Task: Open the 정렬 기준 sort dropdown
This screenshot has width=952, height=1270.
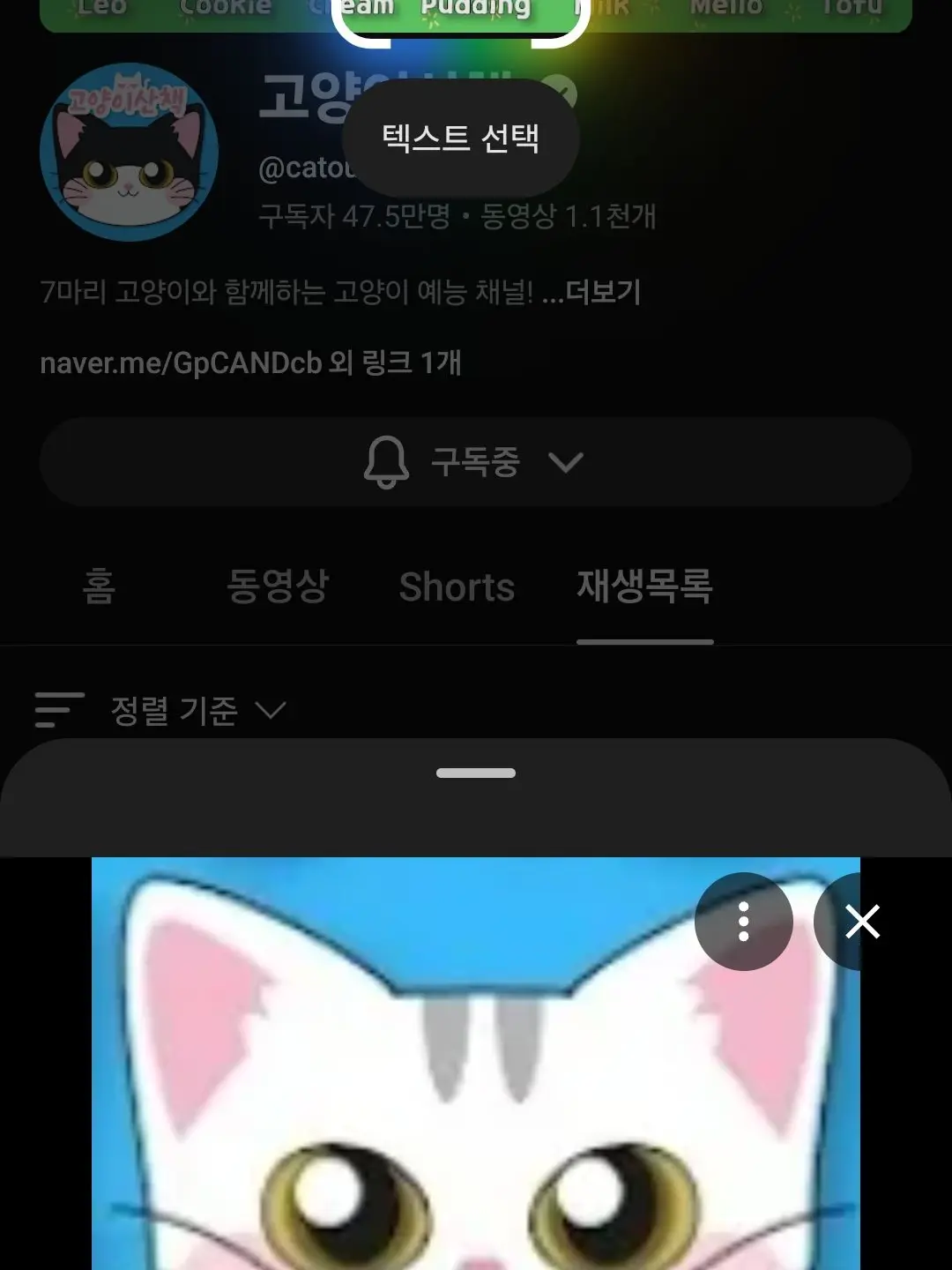Action: point(172,708)
